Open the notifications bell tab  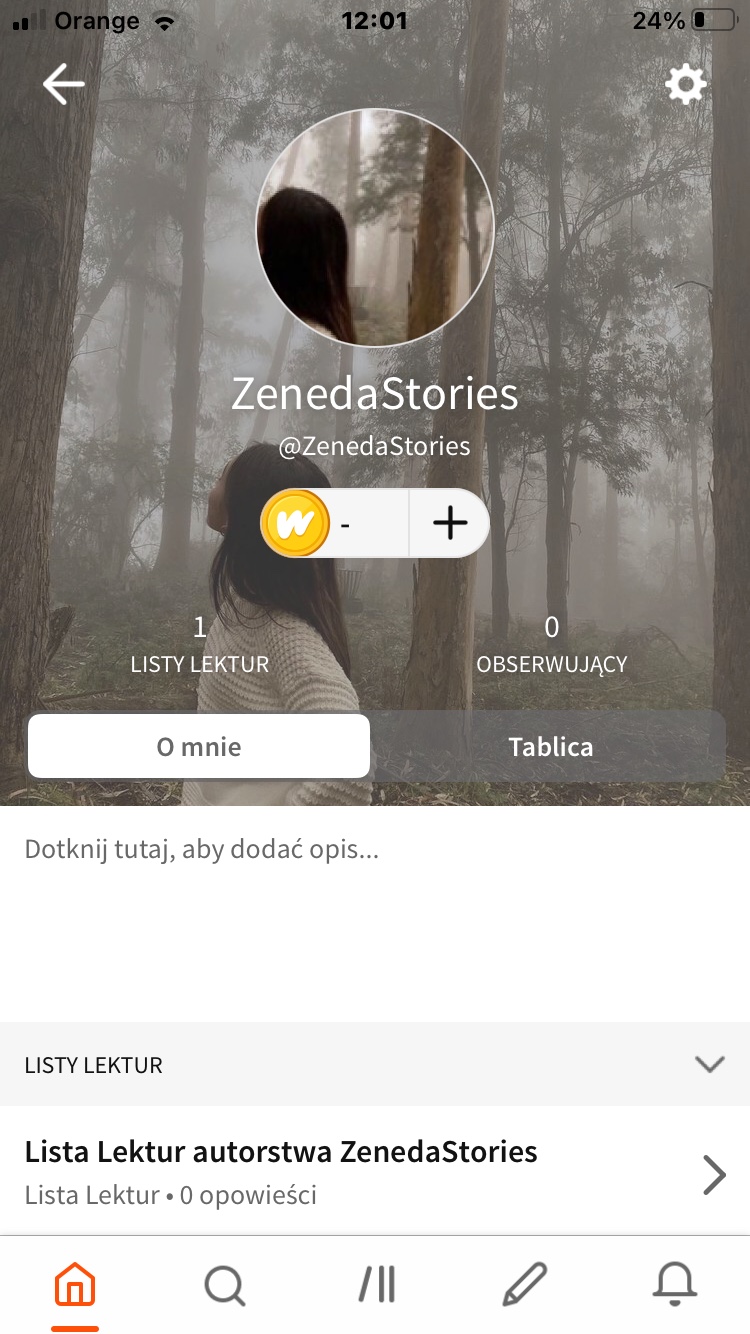point(674,1284)
